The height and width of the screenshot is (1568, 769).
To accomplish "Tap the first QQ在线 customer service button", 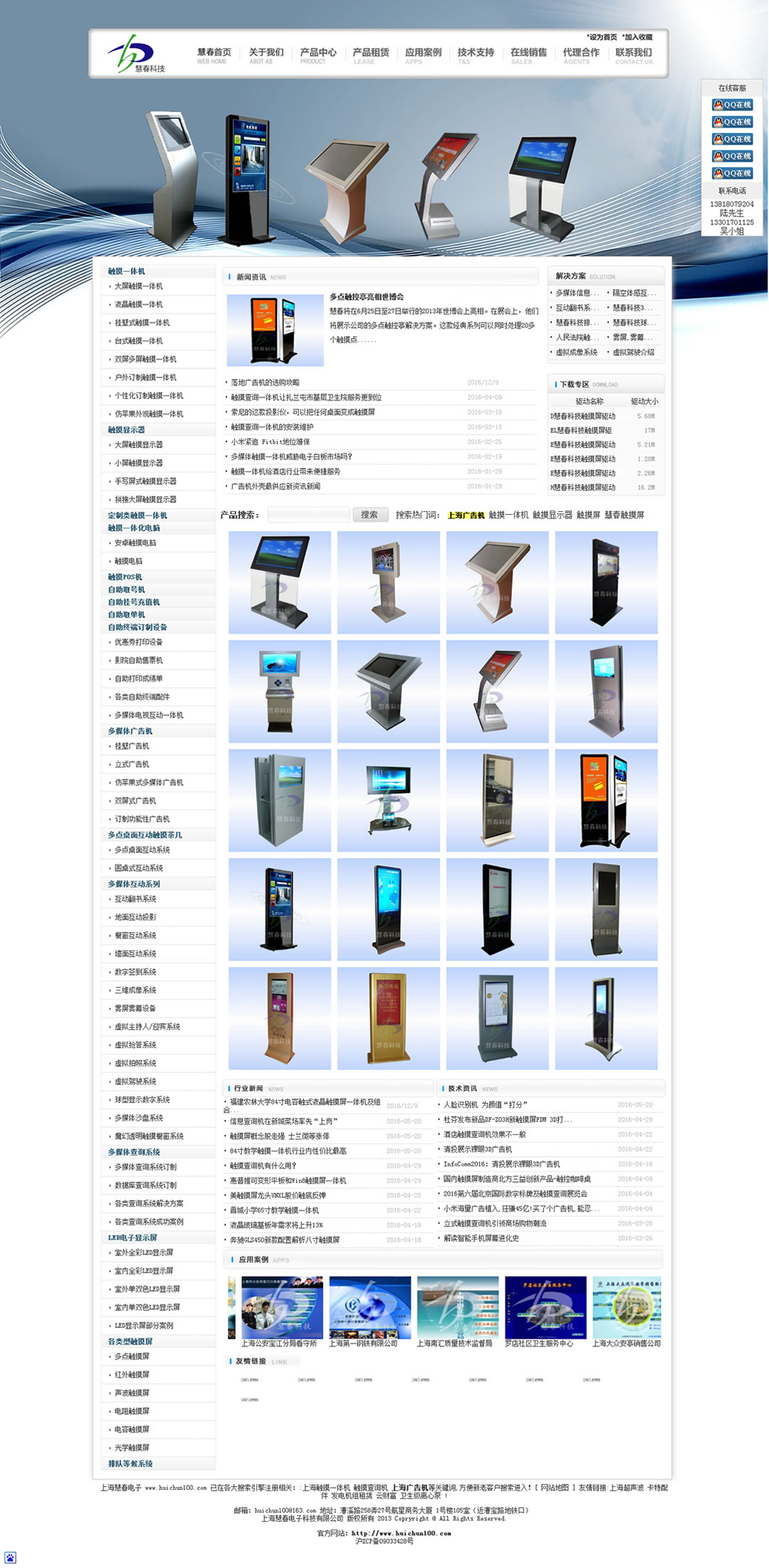I will coord(732,105).
